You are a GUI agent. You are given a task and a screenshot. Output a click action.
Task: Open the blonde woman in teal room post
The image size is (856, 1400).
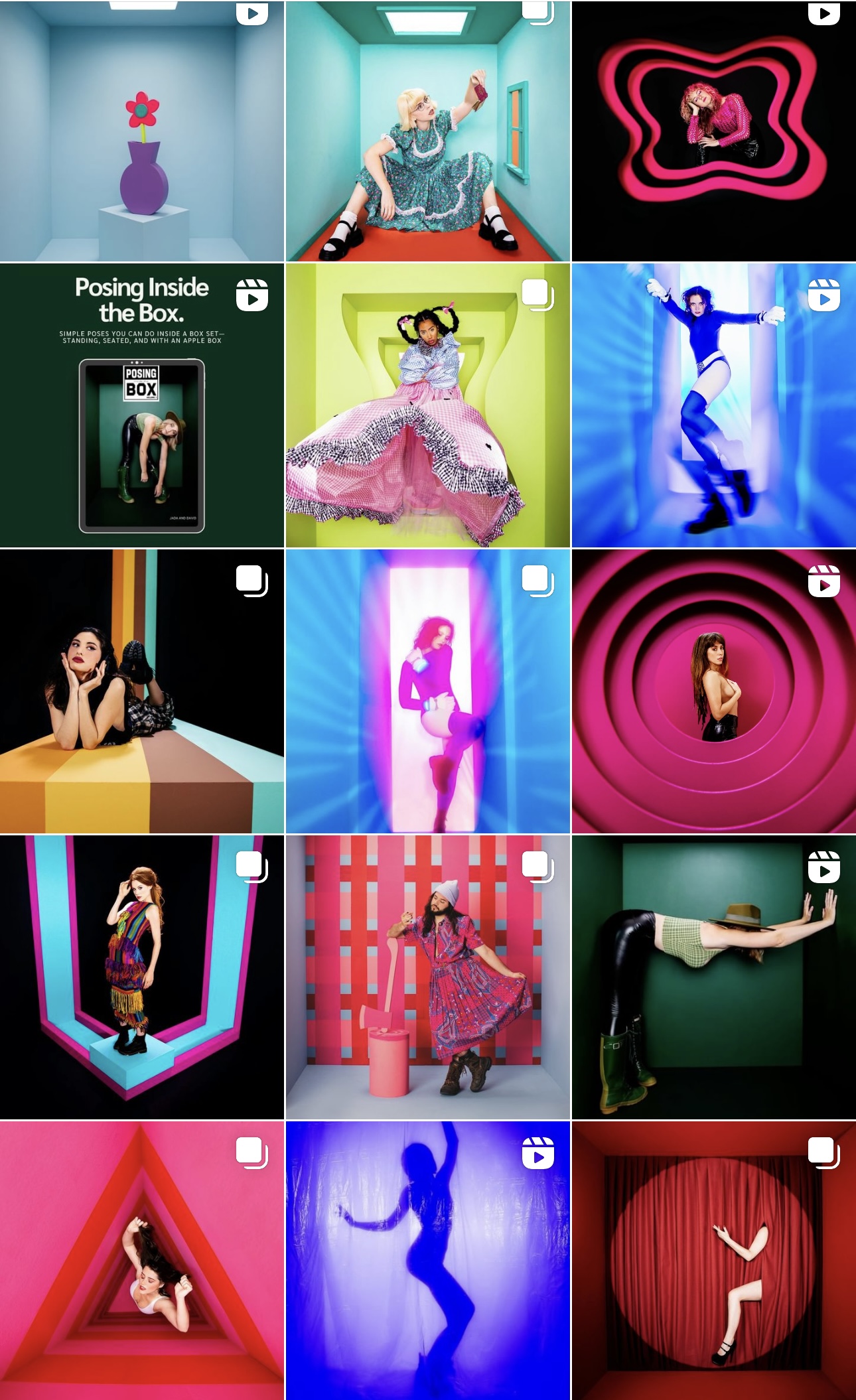tap(428, 131)
